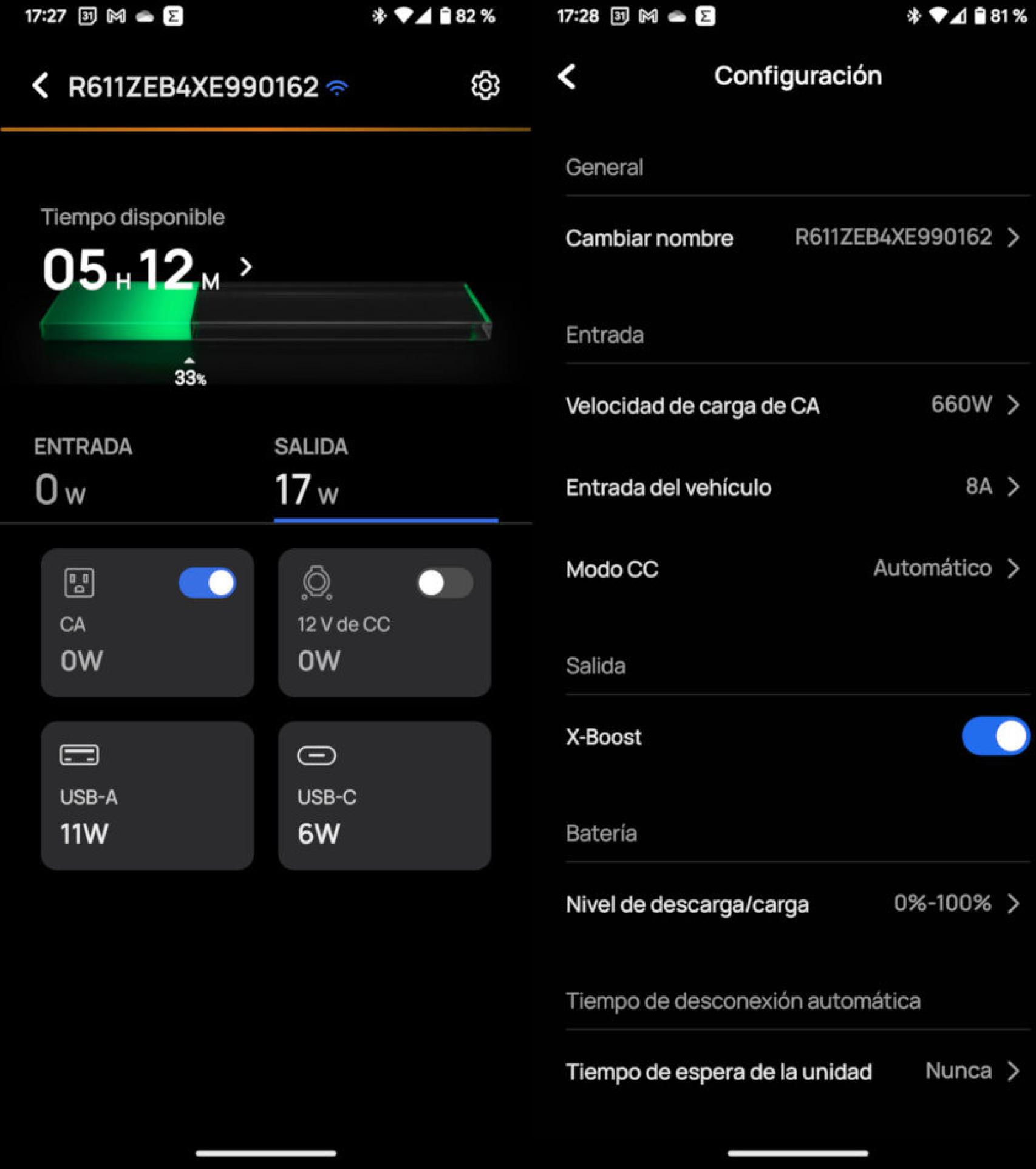The height and width of the screenshot is (1169, 1036).
Task: Tap the back arrow on the device screen
Action: [41, 86]
